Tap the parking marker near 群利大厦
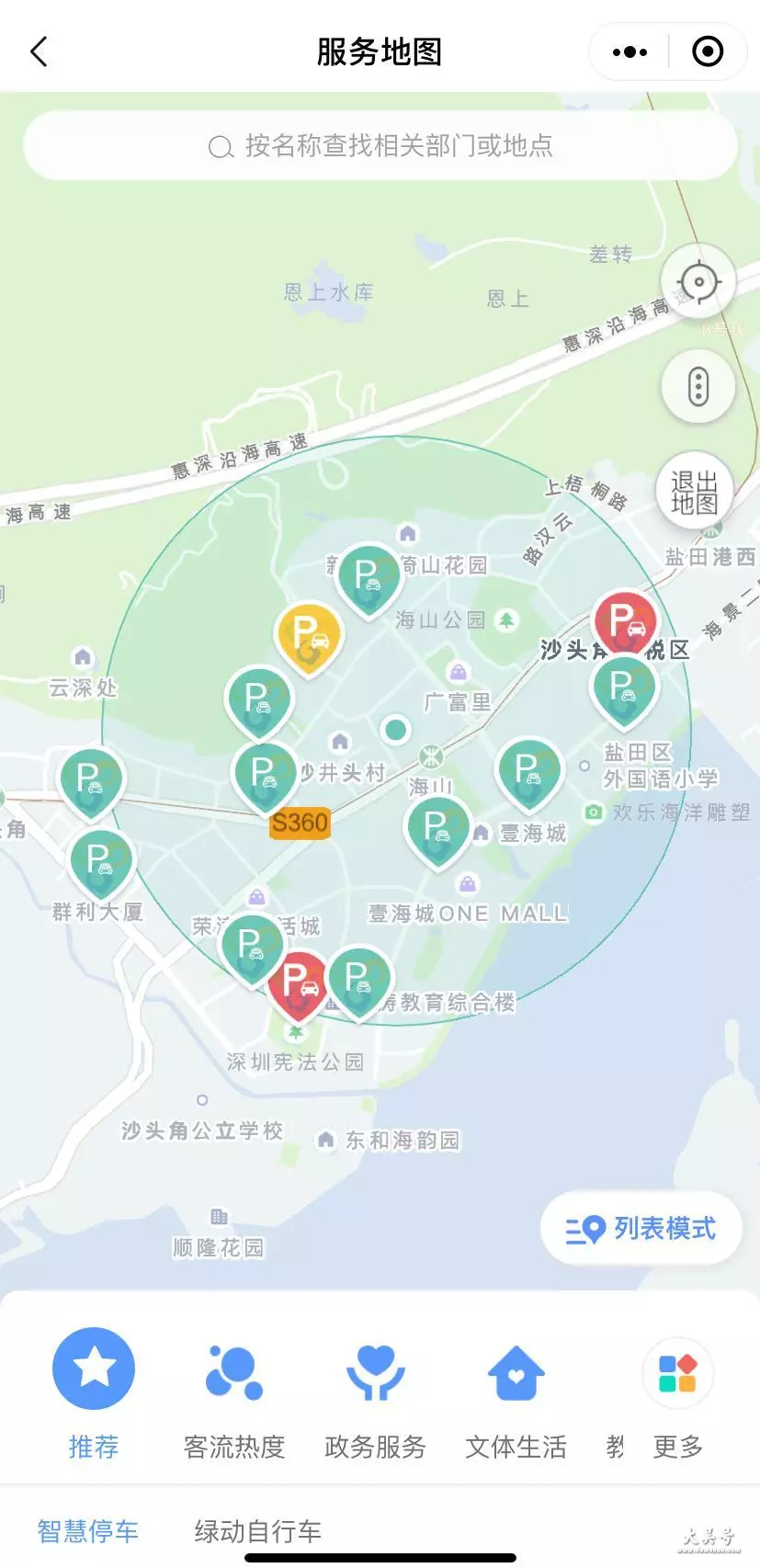The height and width of the screenshot is (1568, 760). (101, 864)
